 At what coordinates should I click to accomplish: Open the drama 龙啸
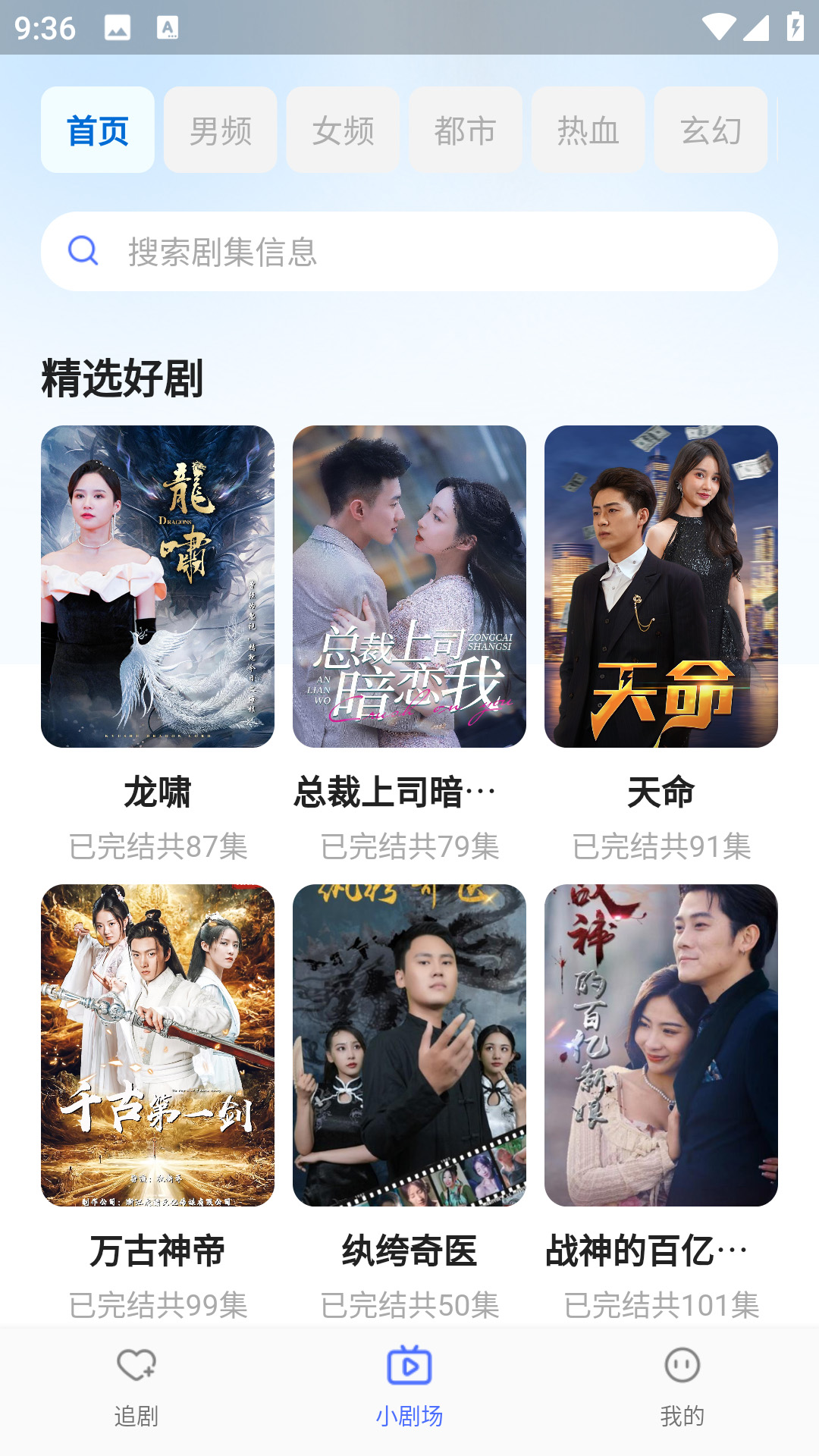[x=158, y=587]
